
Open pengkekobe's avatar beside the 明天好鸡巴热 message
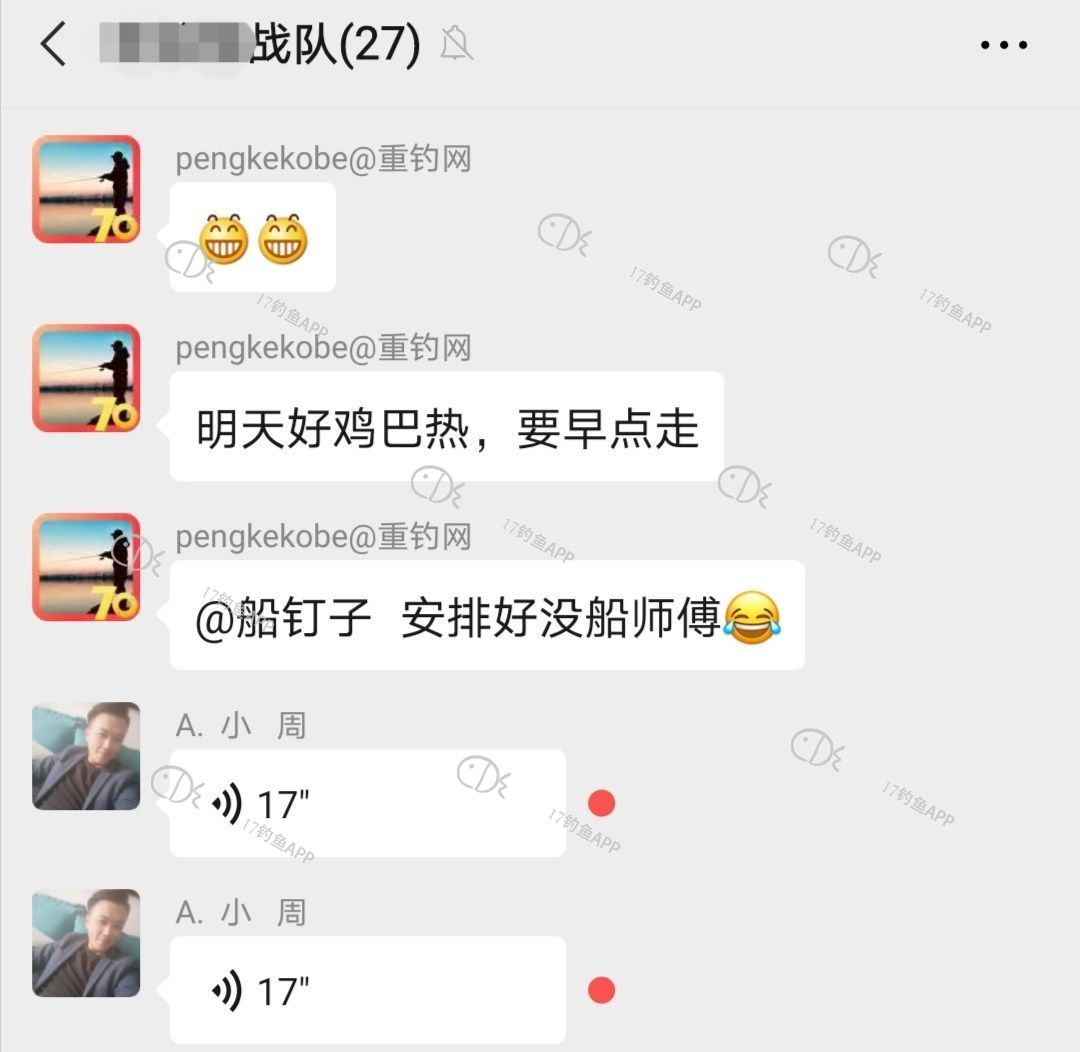click(x=86, y=378)
